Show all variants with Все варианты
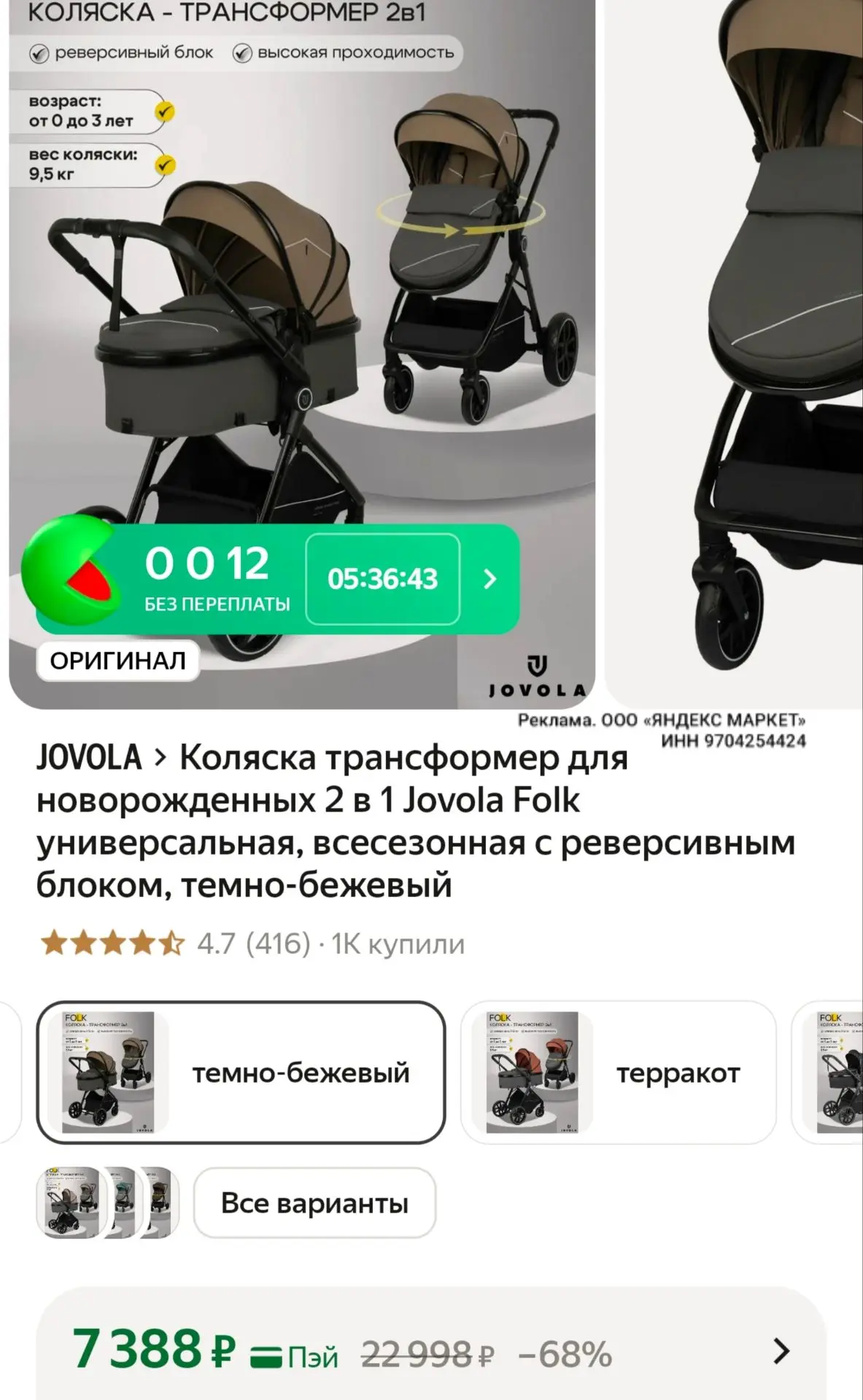 (314, 1203)
